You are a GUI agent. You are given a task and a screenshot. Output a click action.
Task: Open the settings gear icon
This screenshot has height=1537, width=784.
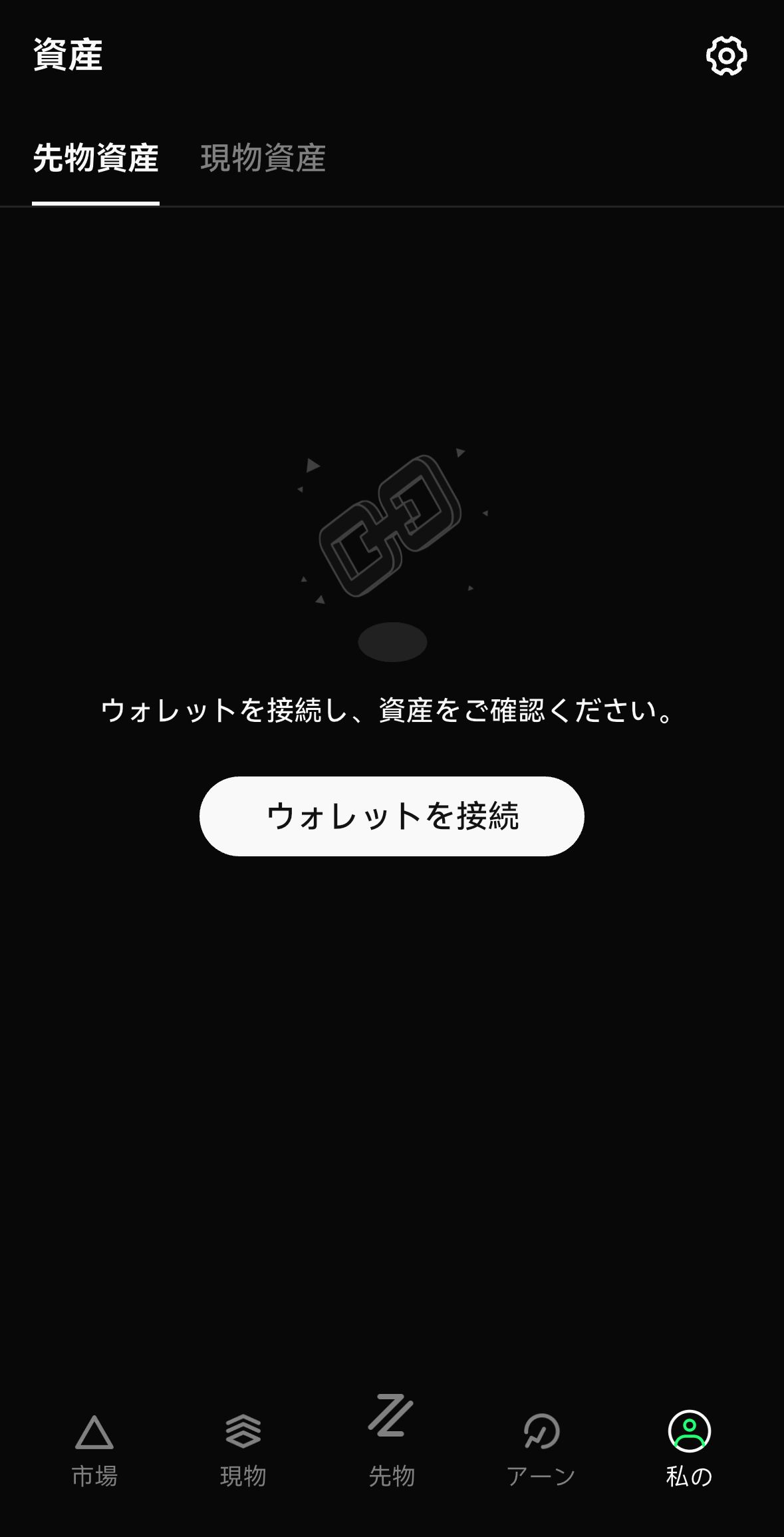pos(726,56)
